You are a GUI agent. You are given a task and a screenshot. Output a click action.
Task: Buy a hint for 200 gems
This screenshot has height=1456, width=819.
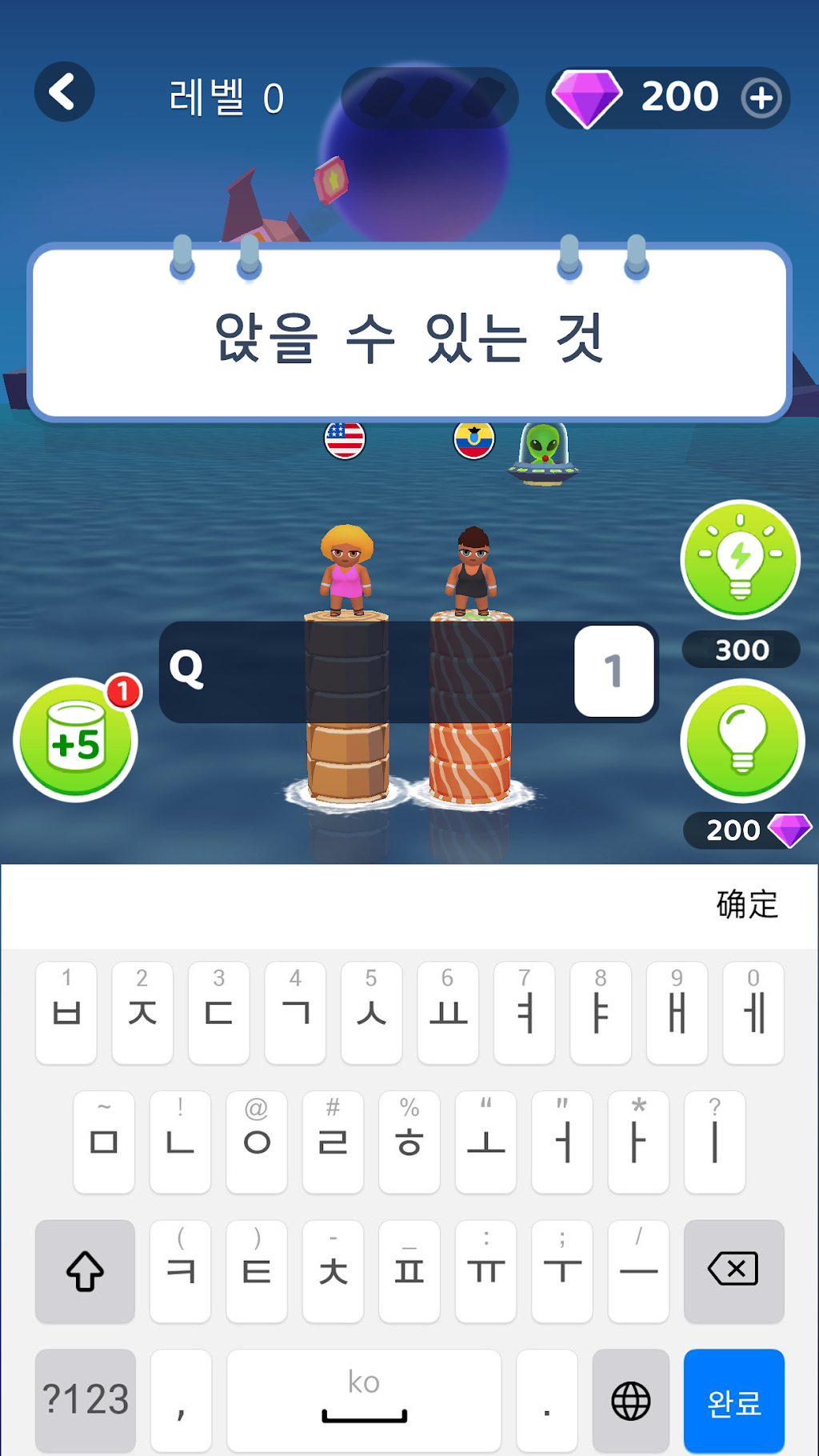(742, 742)
